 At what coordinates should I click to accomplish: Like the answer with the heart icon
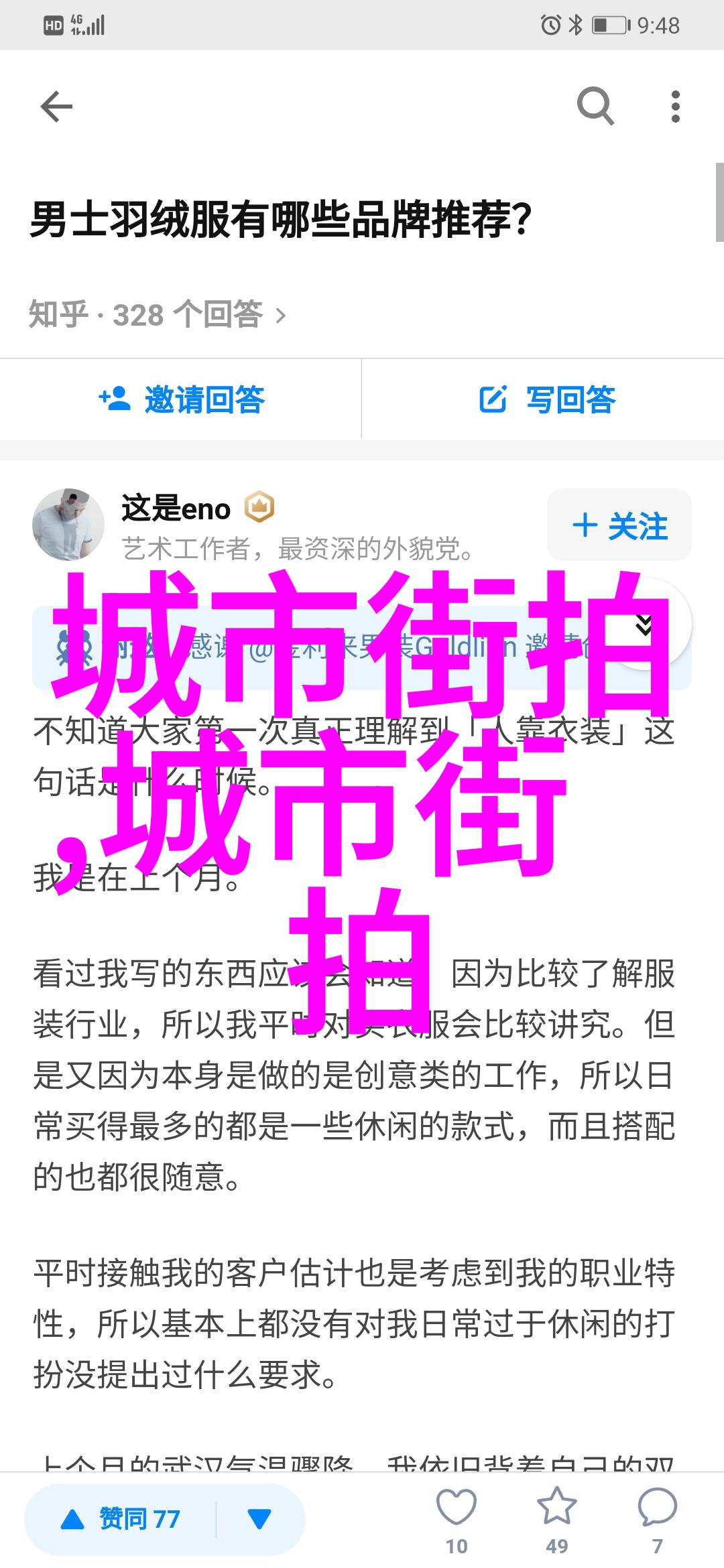(x=457, y=1508)
